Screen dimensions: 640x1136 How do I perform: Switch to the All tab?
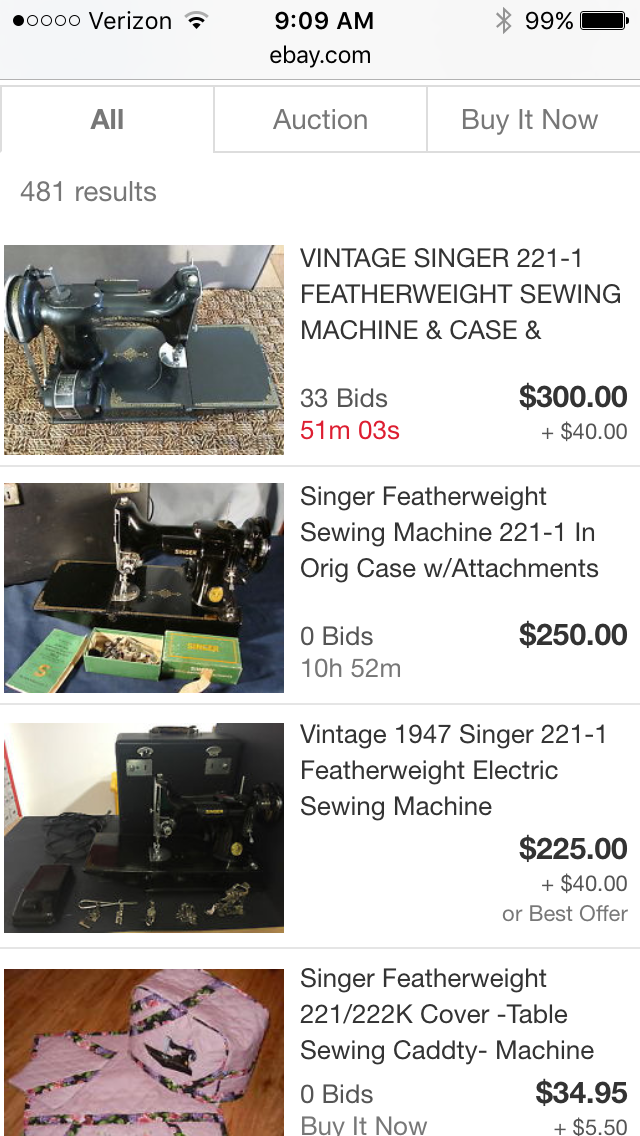[x=107, y=120]
